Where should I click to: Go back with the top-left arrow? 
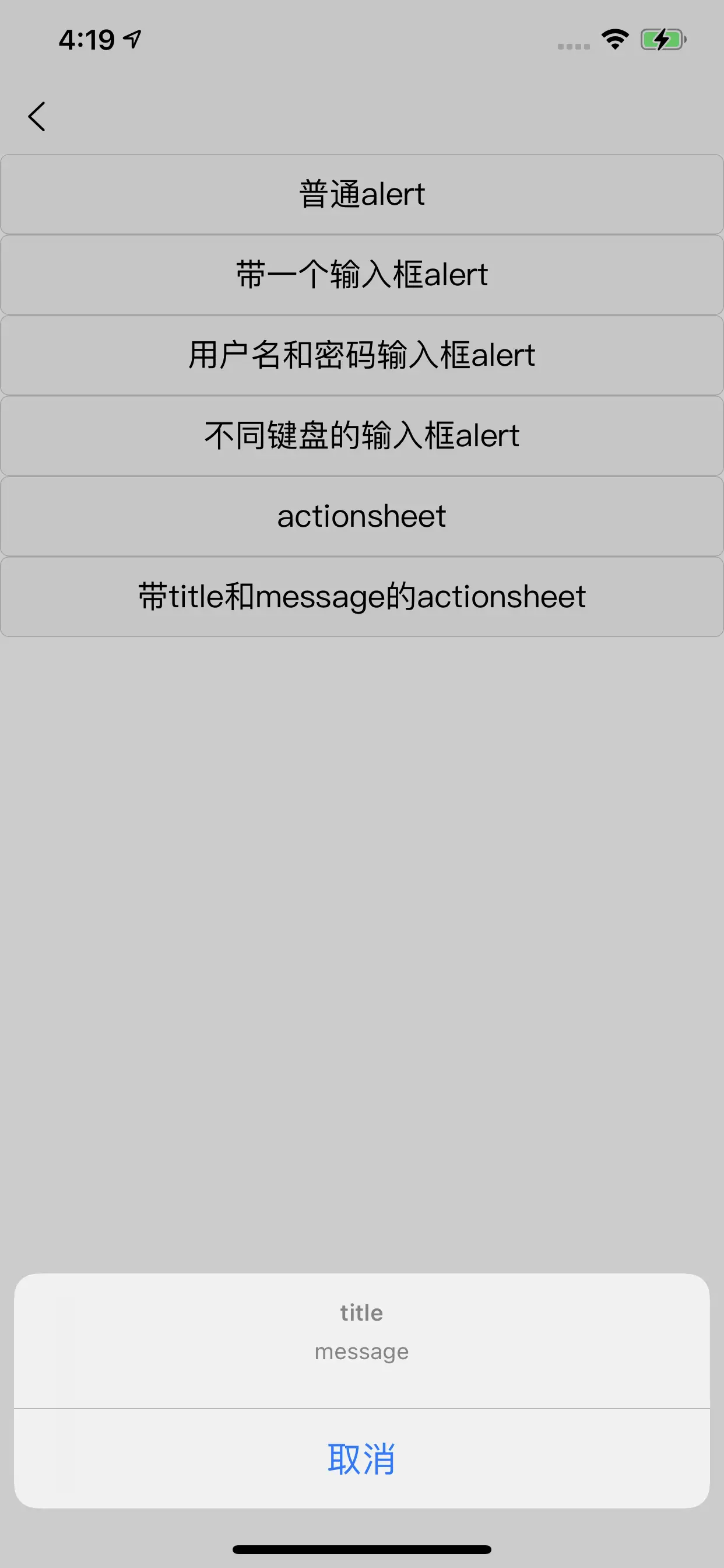click(37, 116)
